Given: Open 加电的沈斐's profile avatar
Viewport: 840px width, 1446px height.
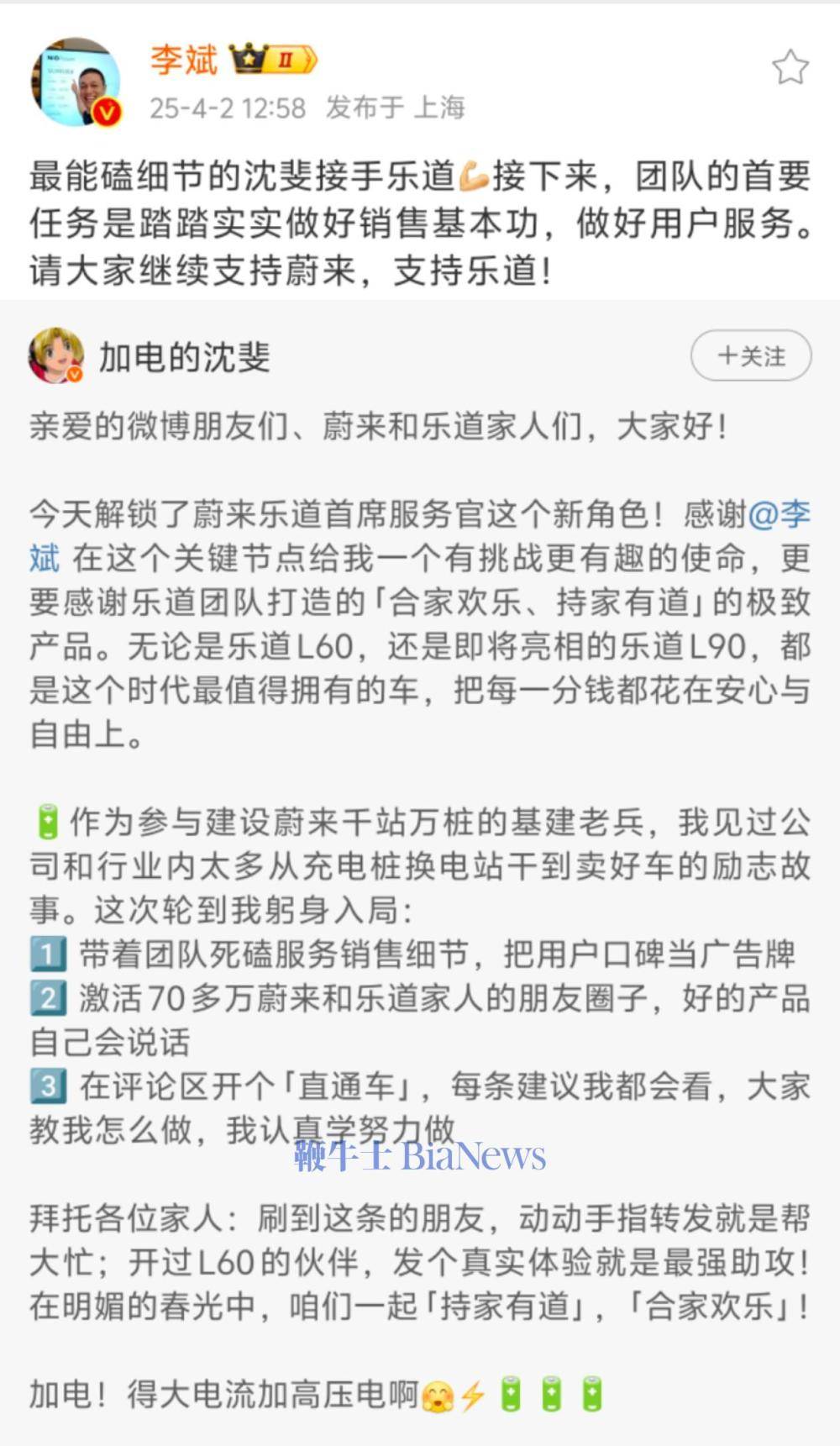Looking at the screenshot, I should coord(55,355).
